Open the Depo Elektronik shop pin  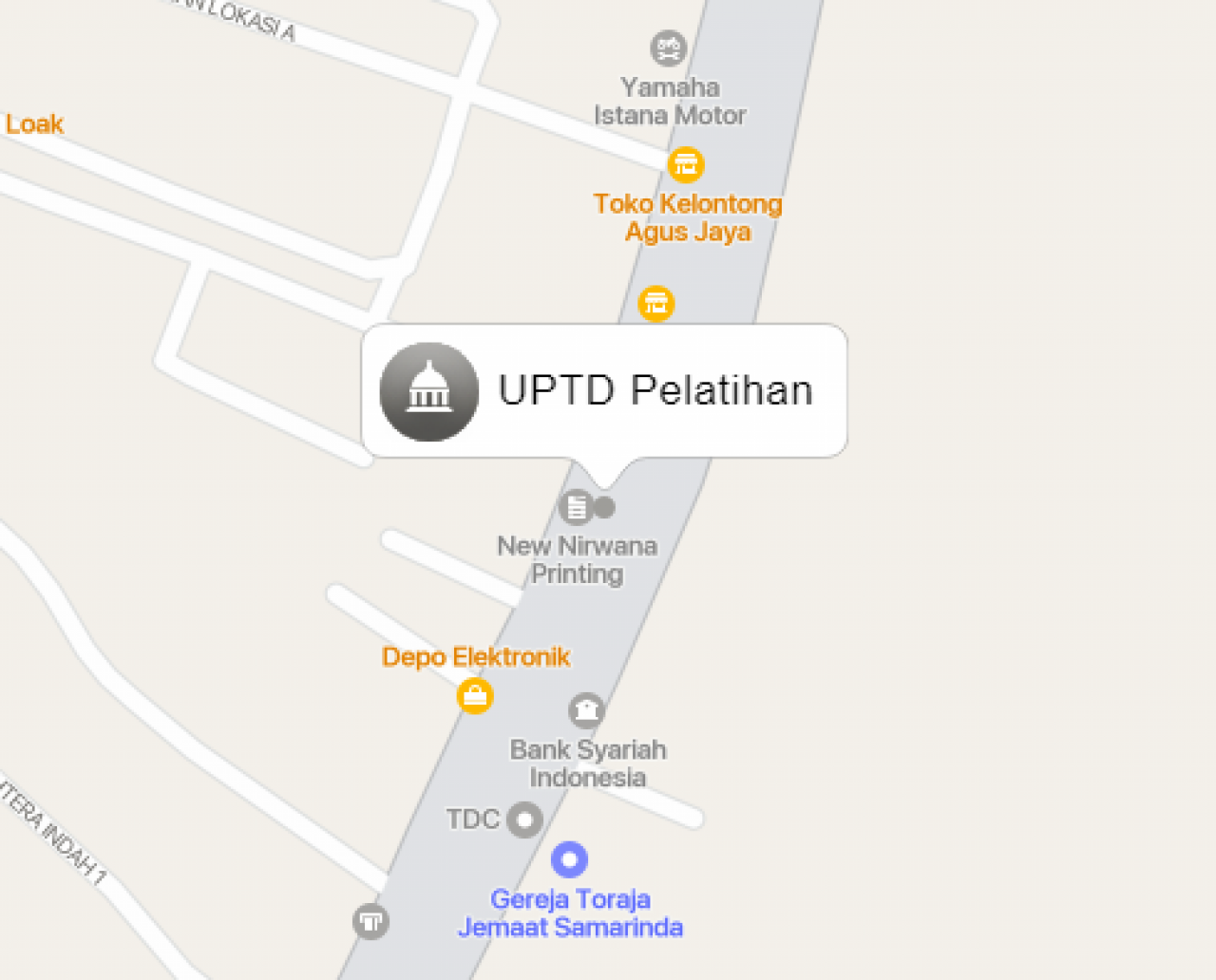(475, 696)
